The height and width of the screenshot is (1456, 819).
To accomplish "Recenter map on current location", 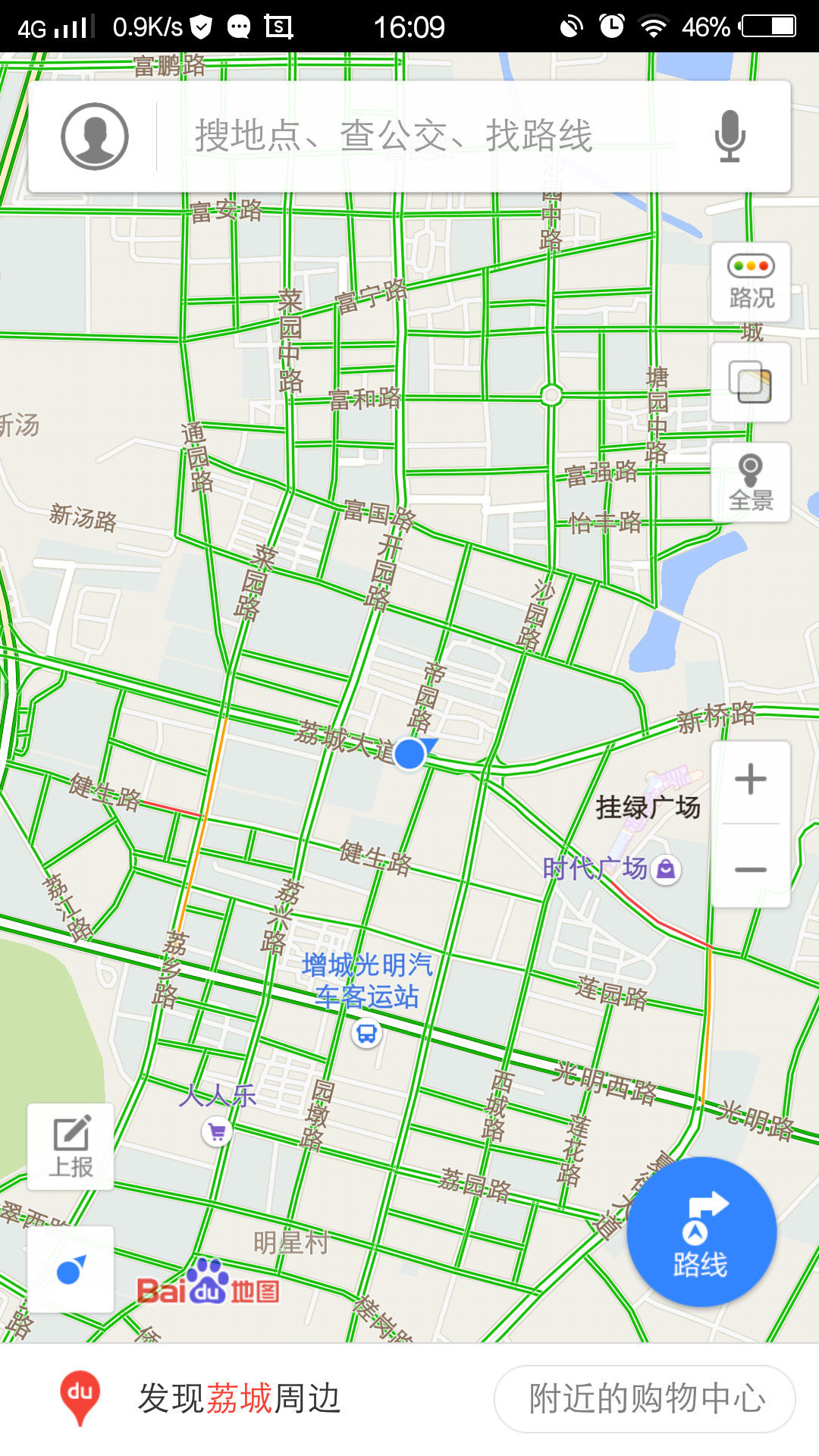I will click(x=71, y=1269).
